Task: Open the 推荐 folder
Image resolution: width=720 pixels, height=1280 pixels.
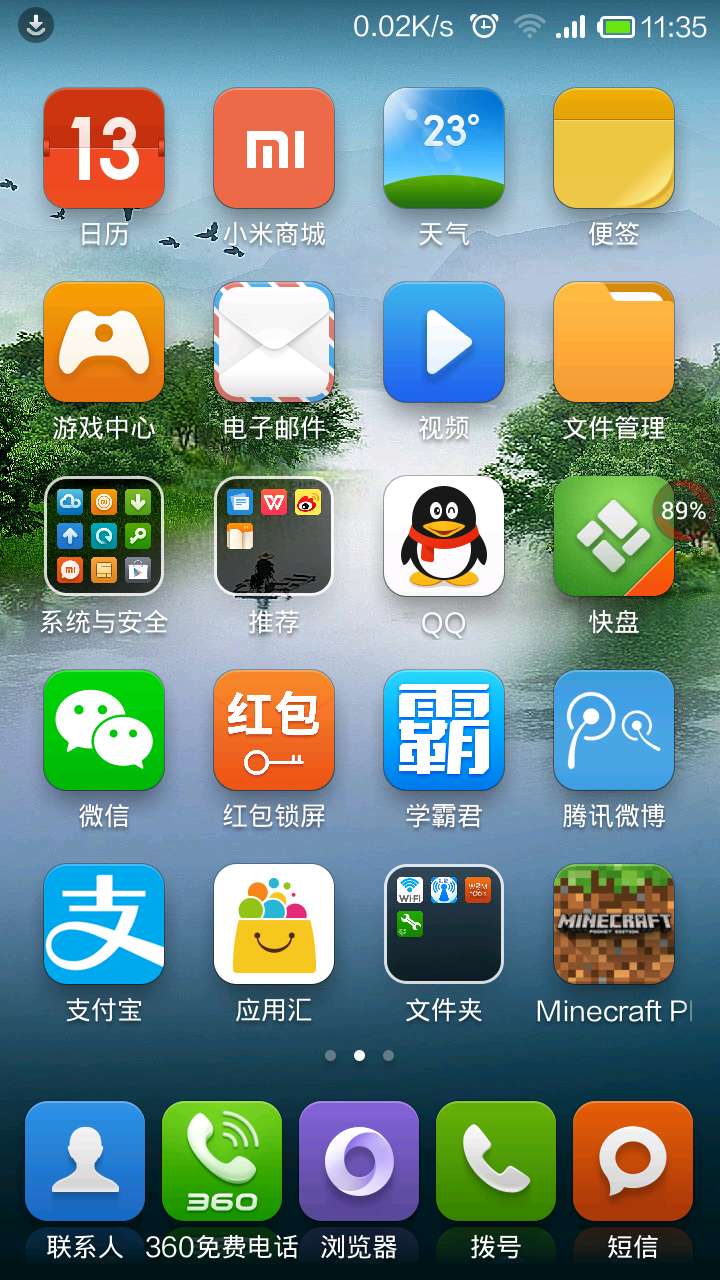Action: click(x=274, y=536)
